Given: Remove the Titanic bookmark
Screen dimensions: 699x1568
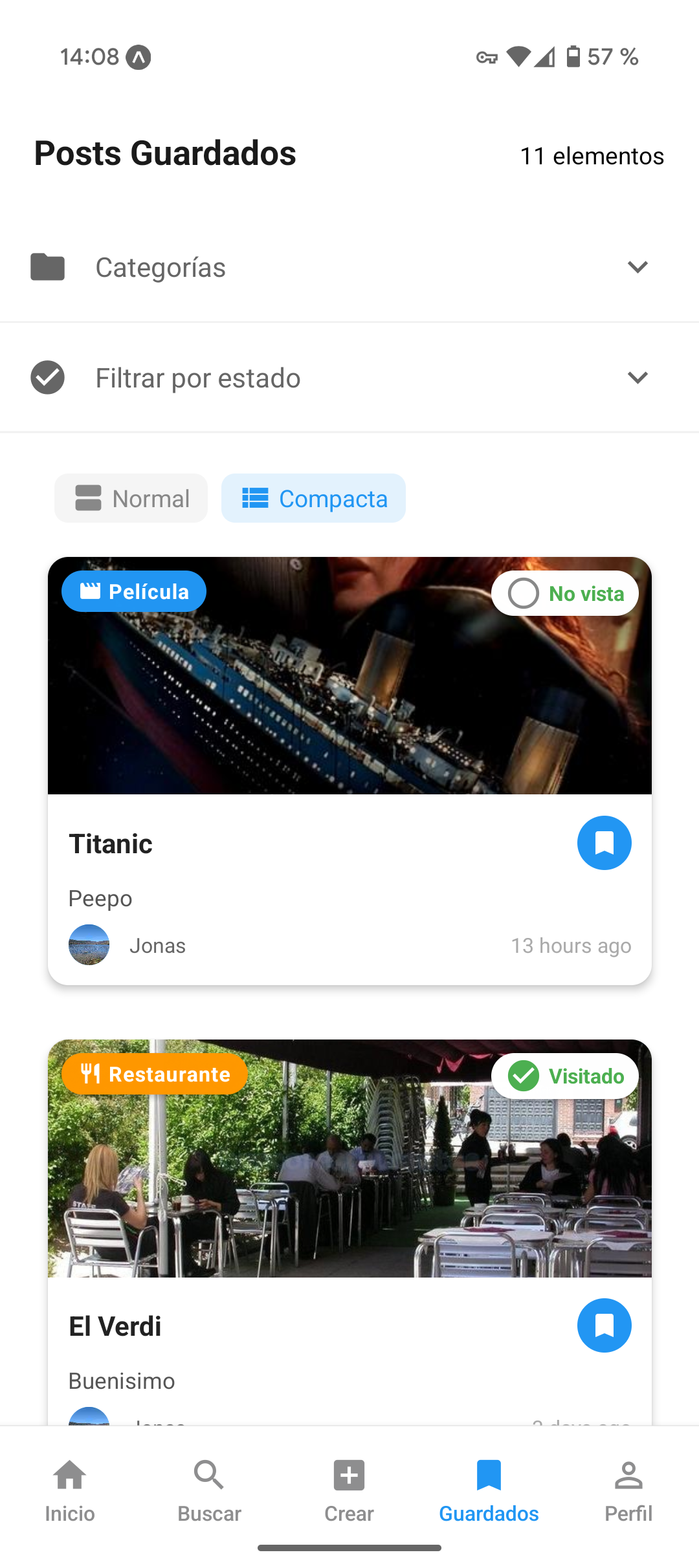Looking at the screenshot, I should pyautogui.click(x=605, y=843).
